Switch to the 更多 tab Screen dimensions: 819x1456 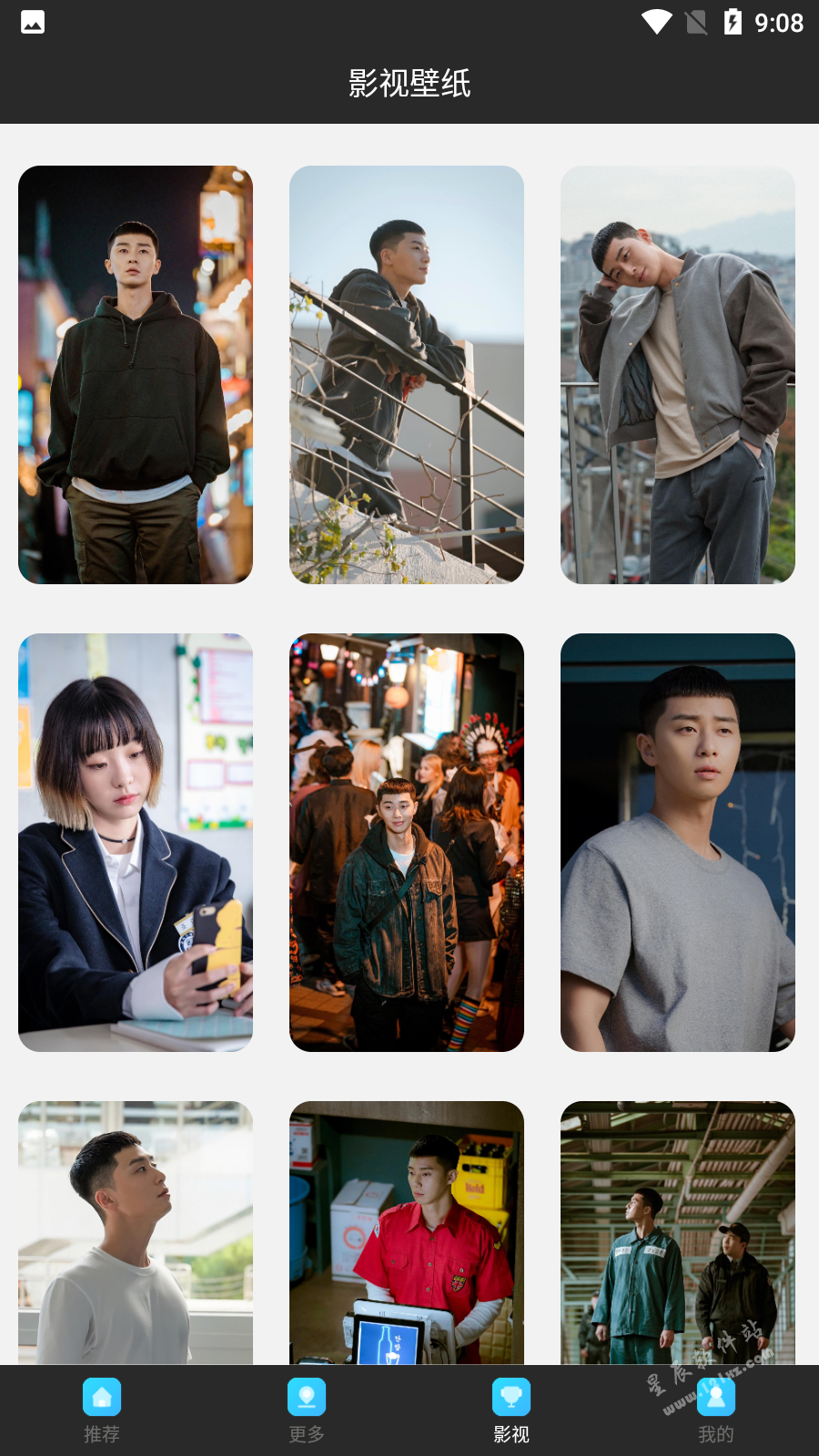coord(307,1410)
